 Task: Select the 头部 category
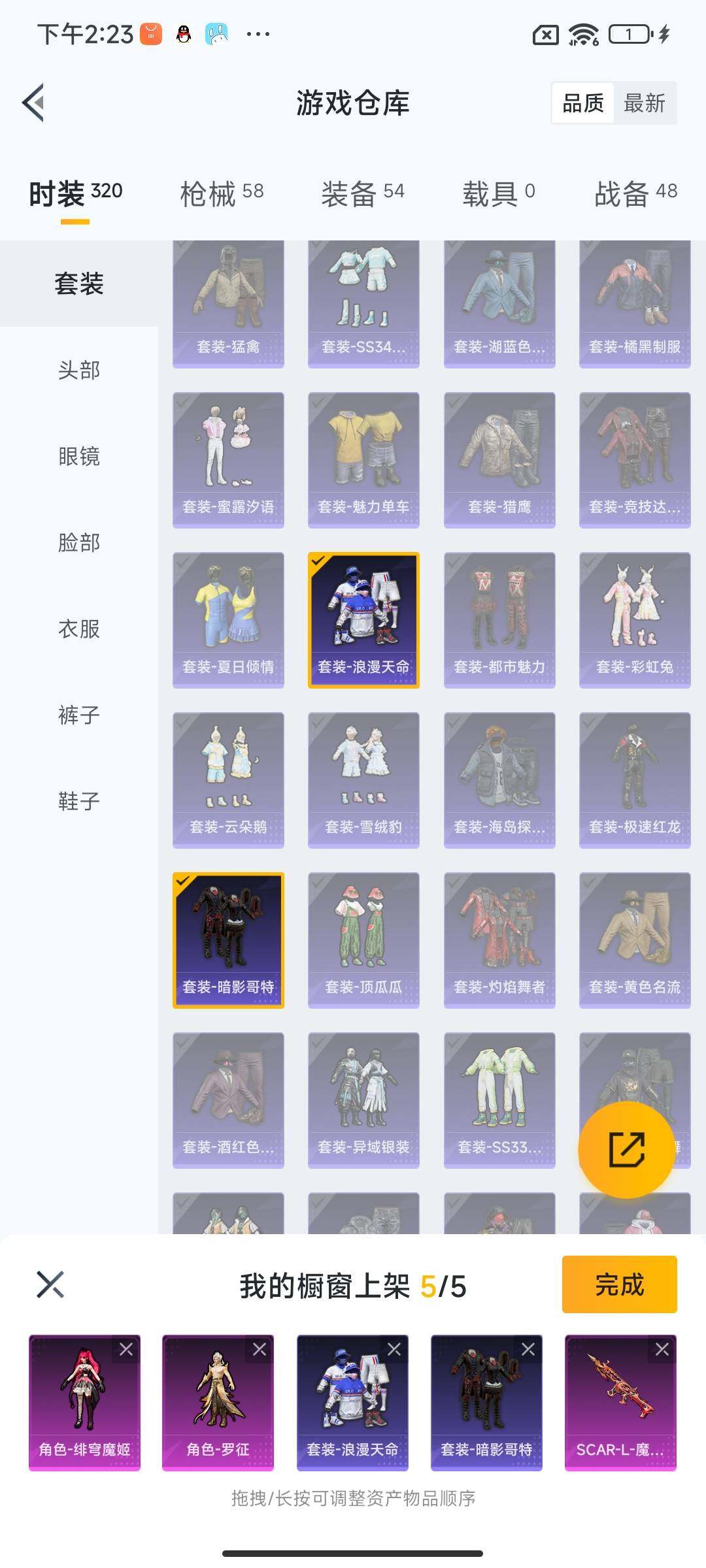[79, 370]
